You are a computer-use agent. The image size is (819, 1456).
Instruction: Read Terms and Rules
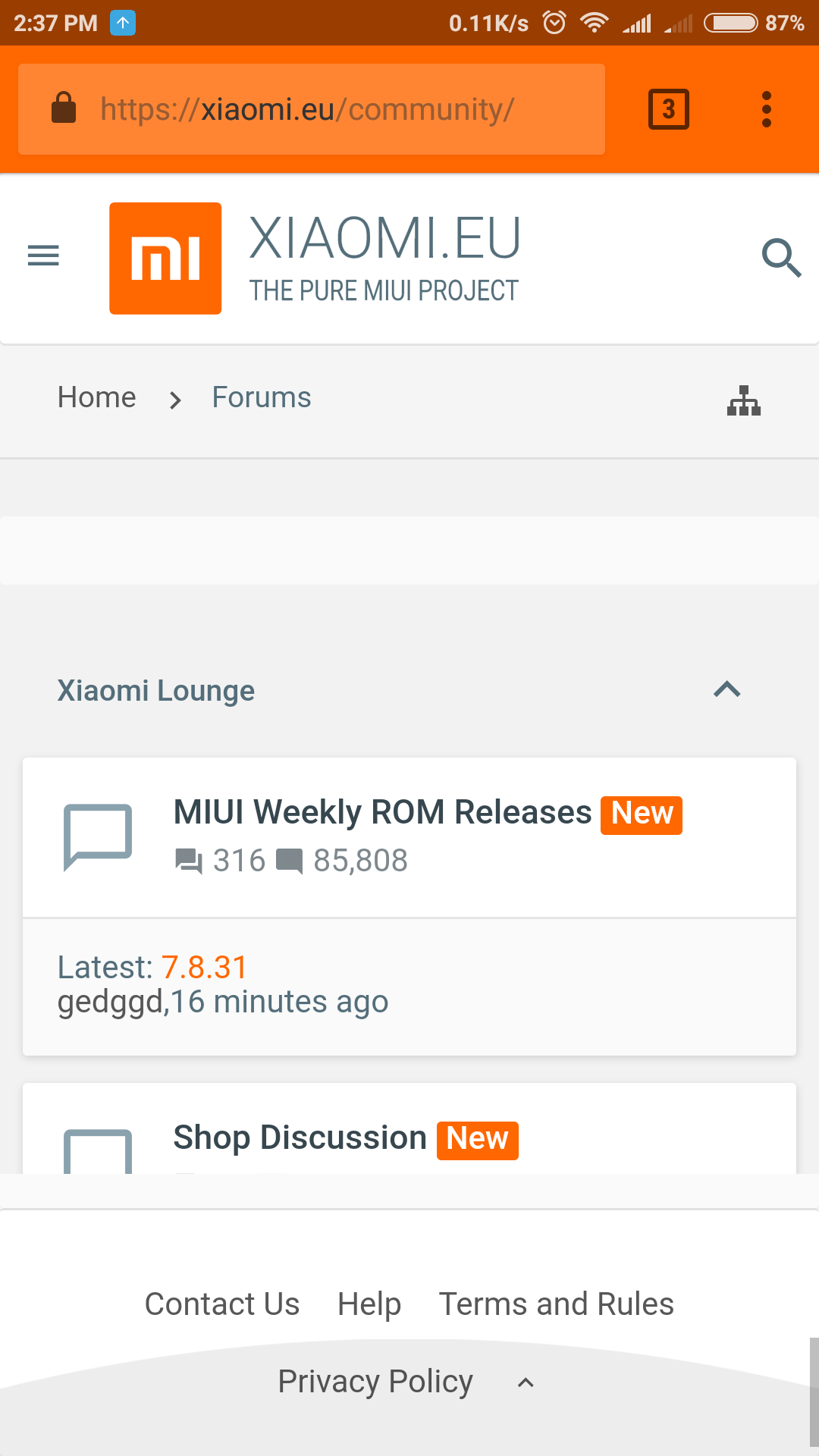[557, 1304]
